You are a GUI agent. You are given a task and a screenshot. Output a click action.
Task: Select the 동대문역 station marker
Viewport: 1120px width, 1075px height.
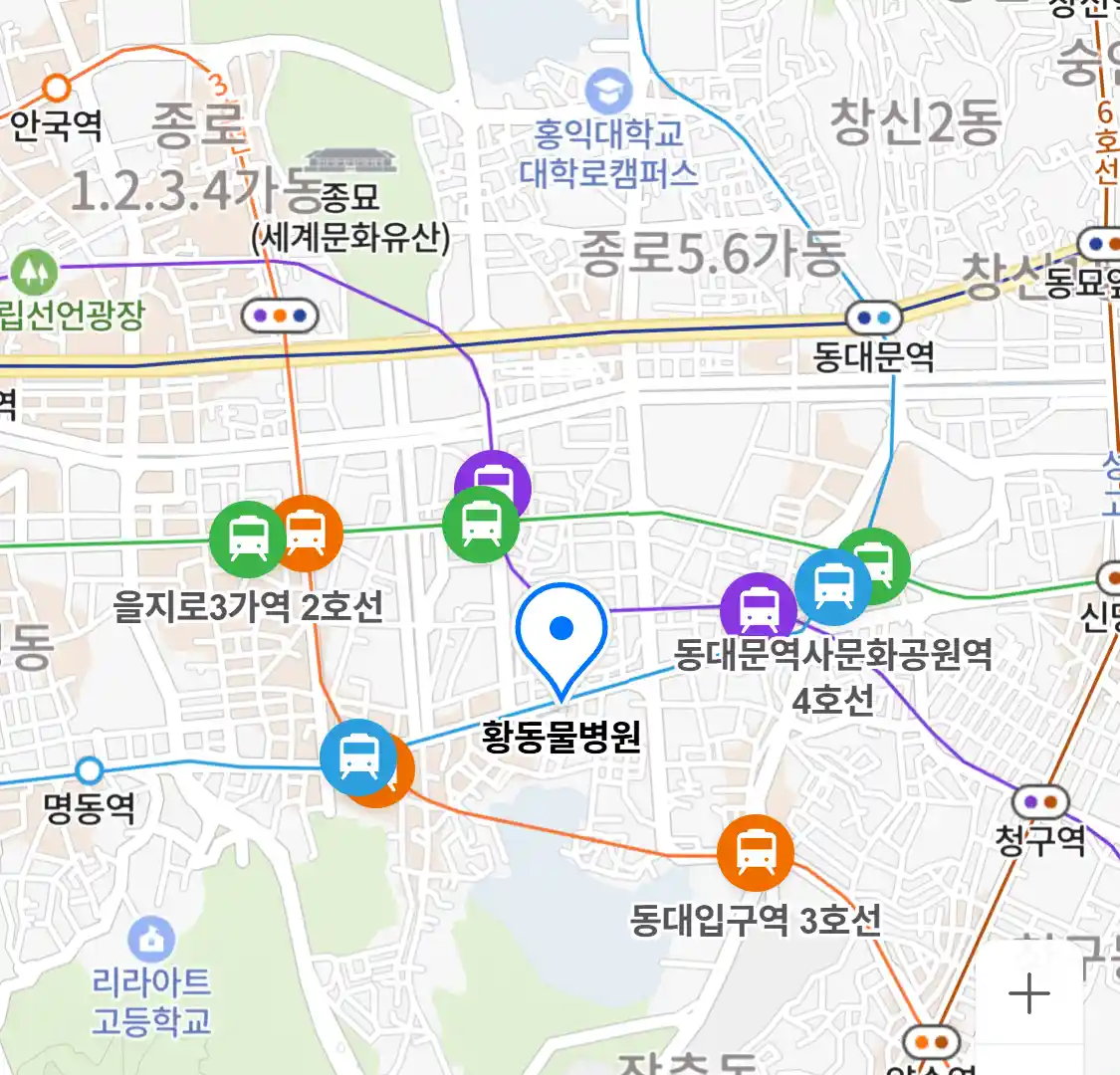pos(874,319)
